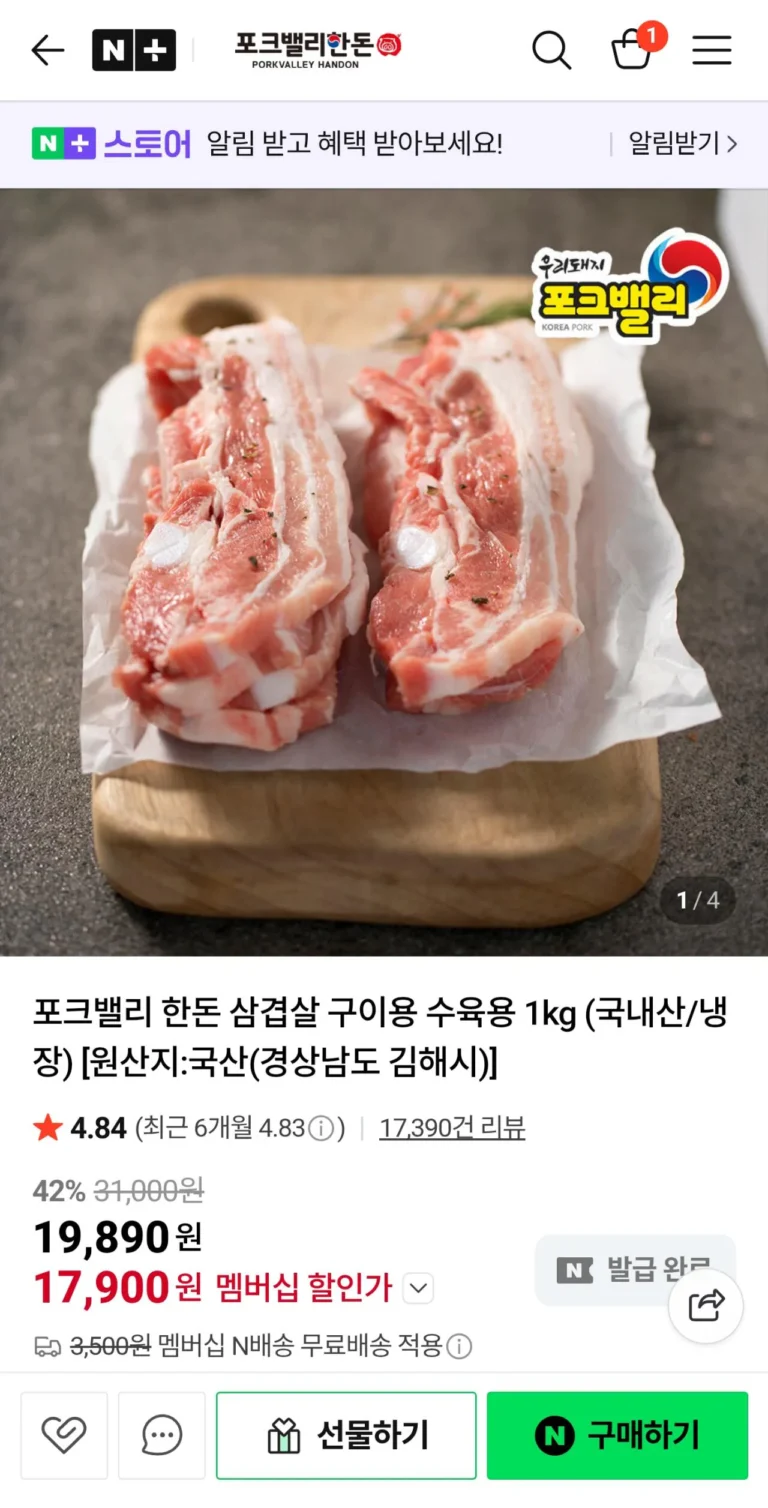Tap 구매하기 to buy now
This screenshot has height=1508, width=768.
click(x=617, y=1436)
